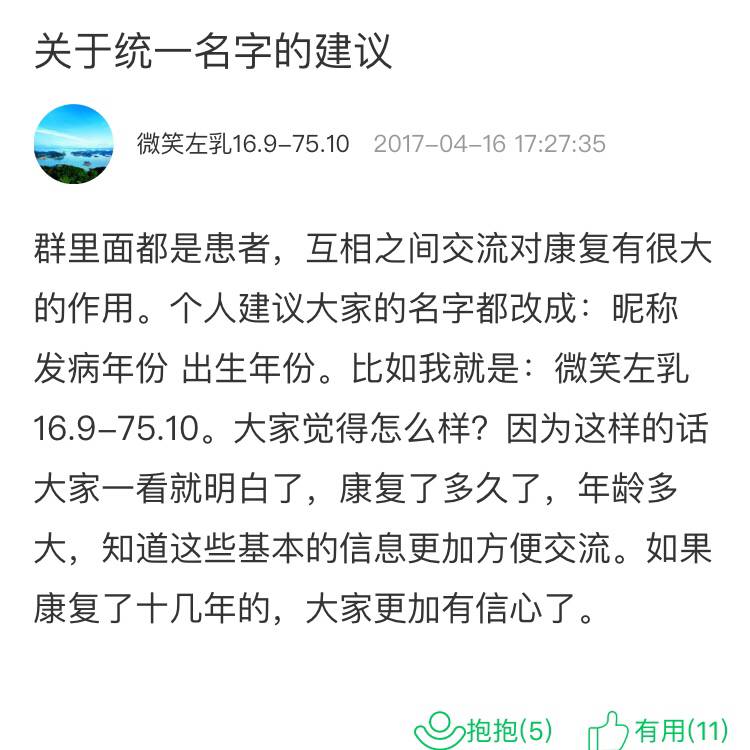Open the 微笑左乳16.9-75.10 username profile

pyautogui.click(x=243, y=144)
